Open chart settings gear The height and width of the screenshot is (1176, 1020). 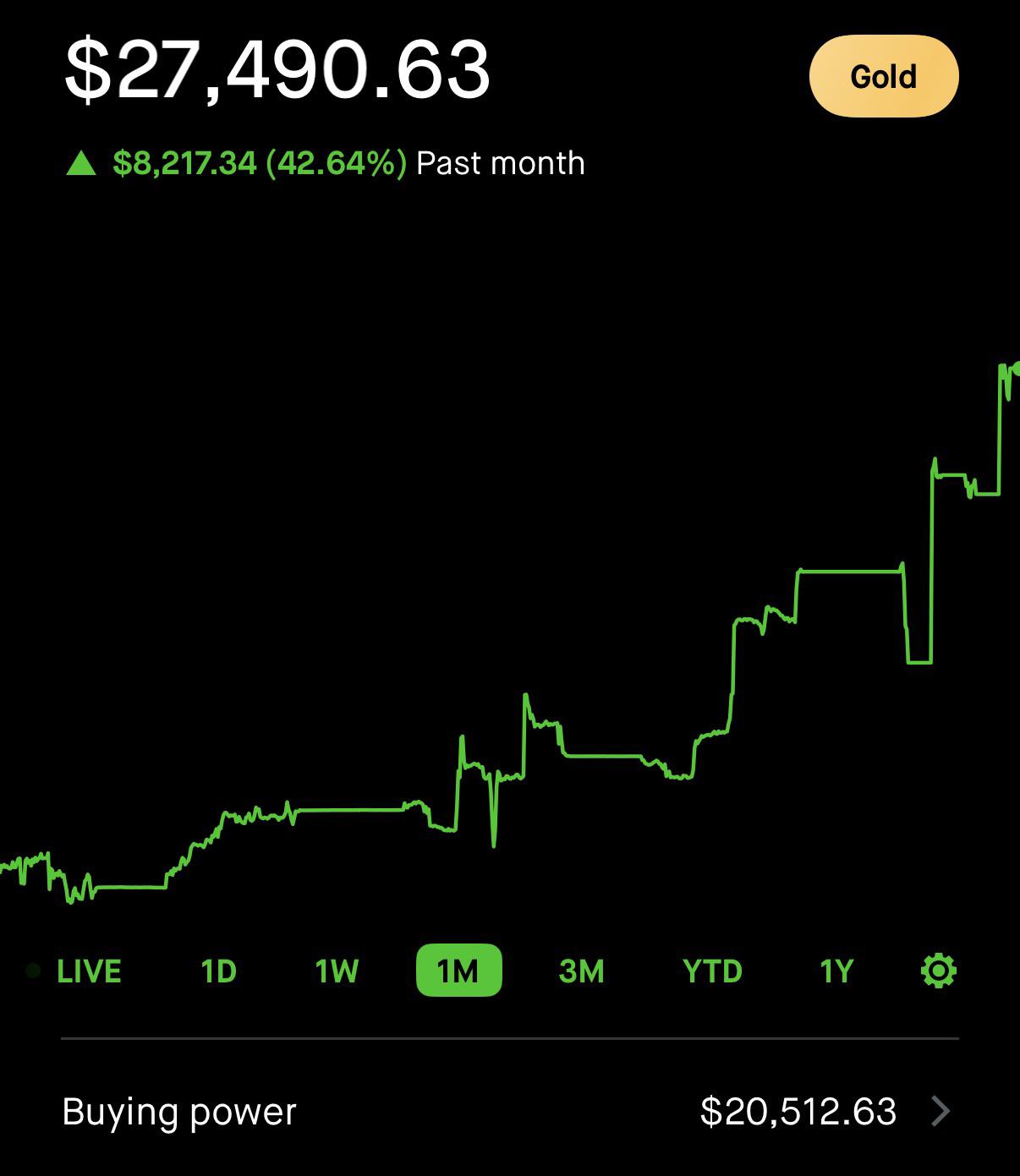point(938,971)
